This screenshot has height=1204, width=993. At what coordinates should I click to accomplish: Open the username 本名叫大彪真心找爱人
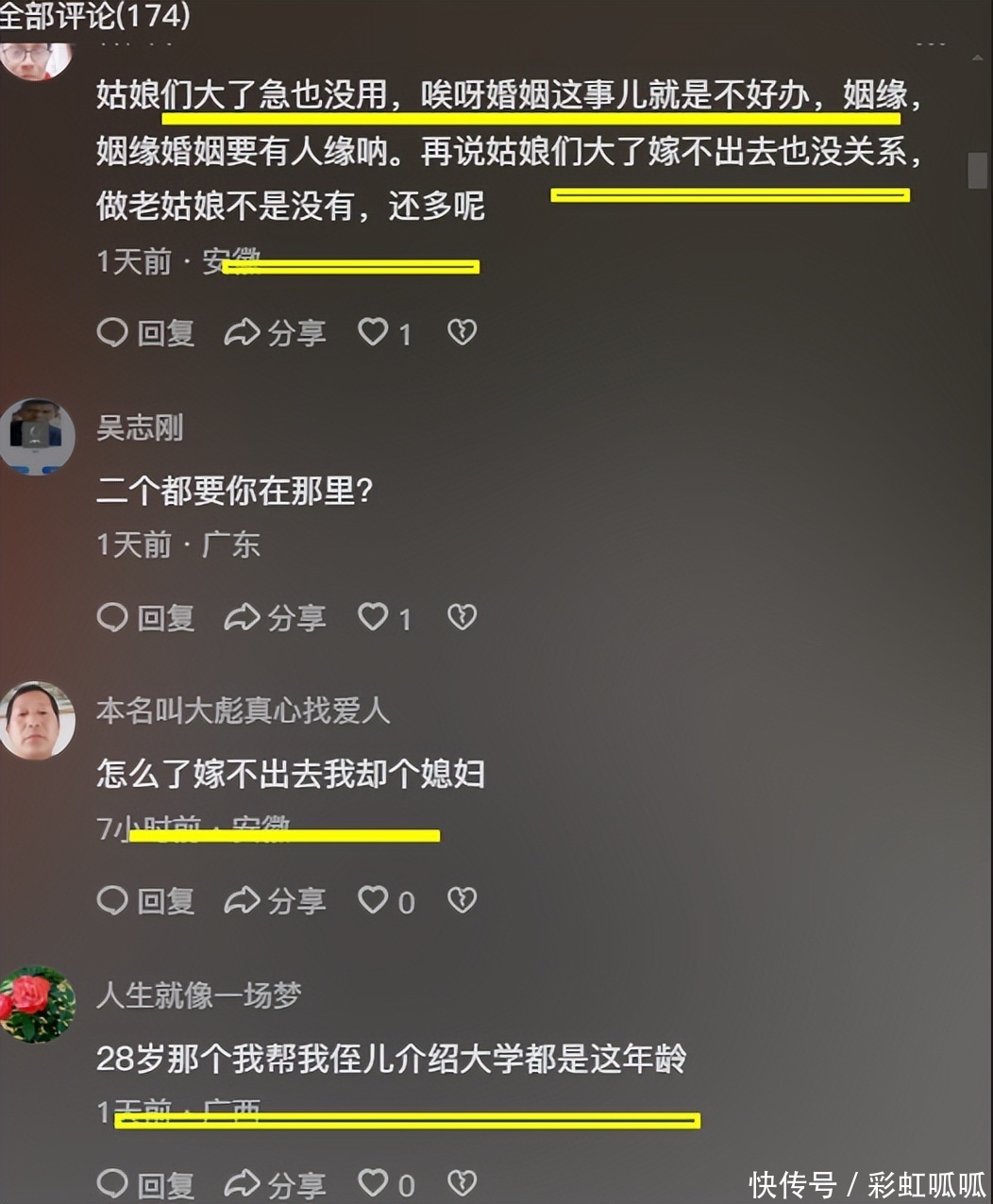click(243, 710)
